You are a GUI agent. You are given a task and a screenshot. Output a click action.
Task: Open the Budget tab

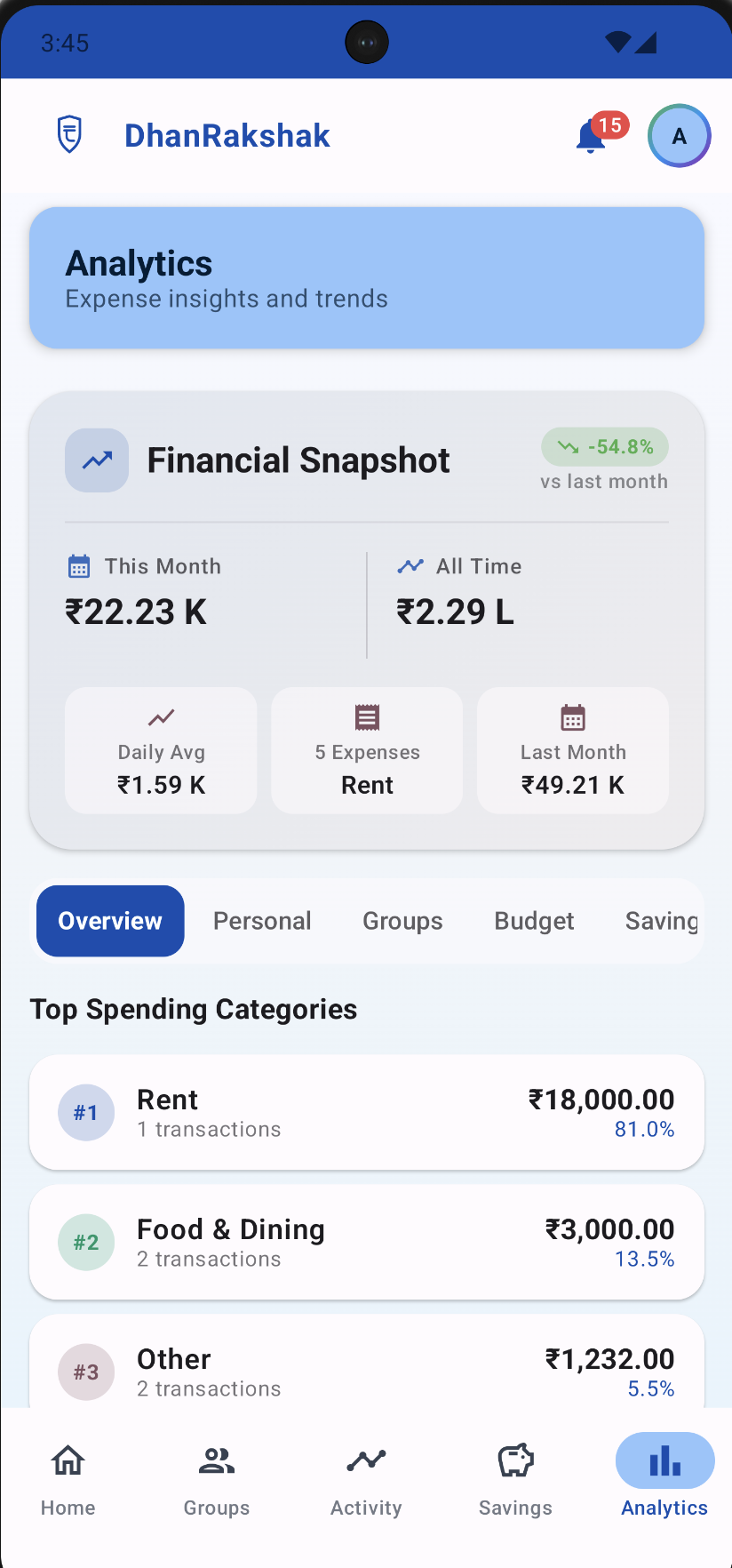tap(533, 921)
